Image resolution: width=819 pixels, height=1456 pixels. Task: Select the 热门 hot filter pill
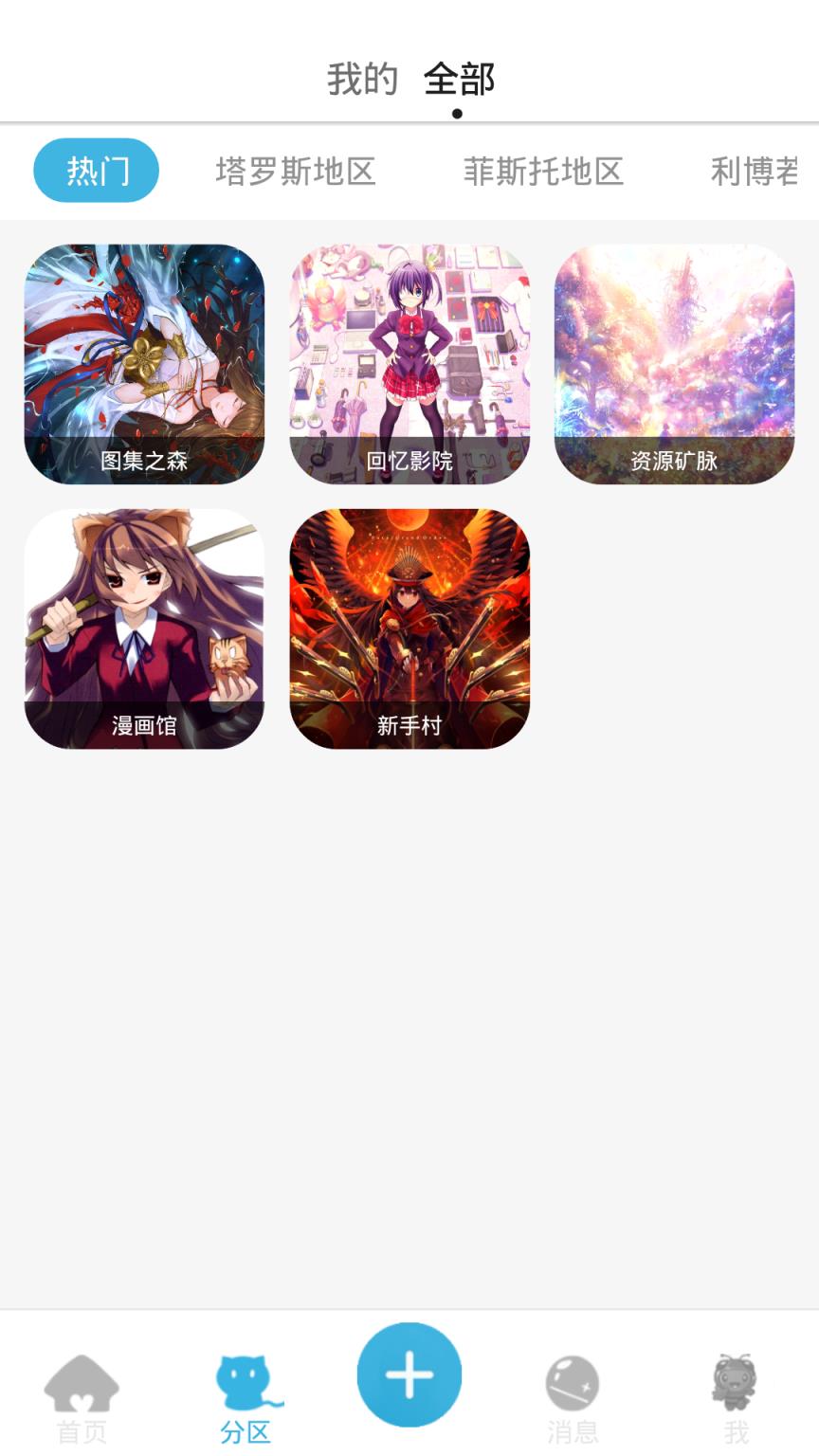pos(96,169)
